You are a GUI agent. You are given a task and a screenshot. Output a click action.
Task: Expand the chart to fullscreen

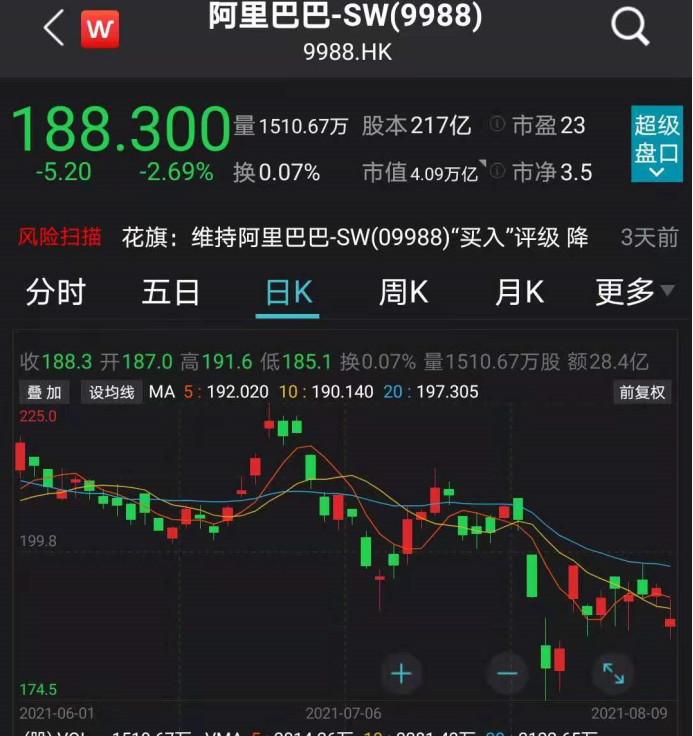coord(613,673)
